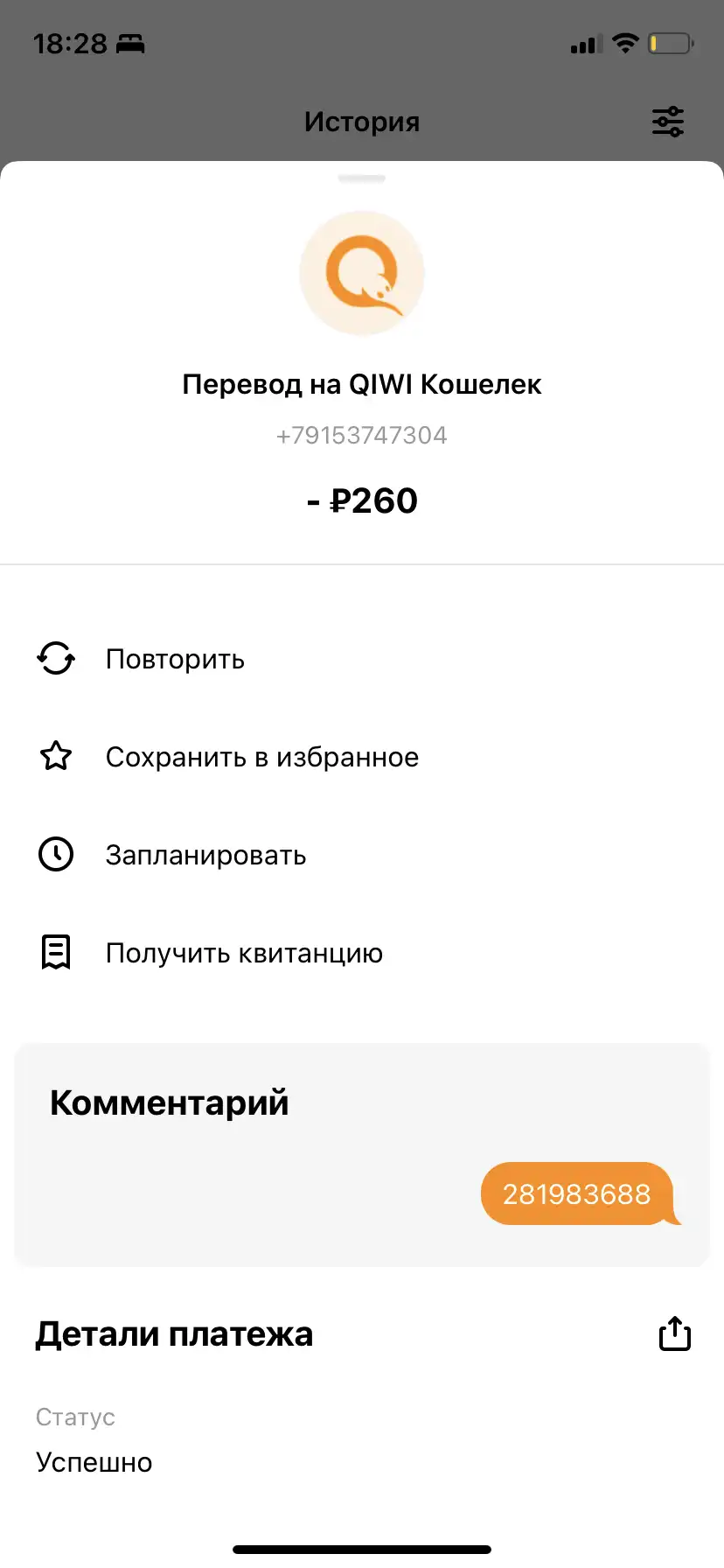
Task: Open the history filter settings icon
Action: click(x=668, y=122)
